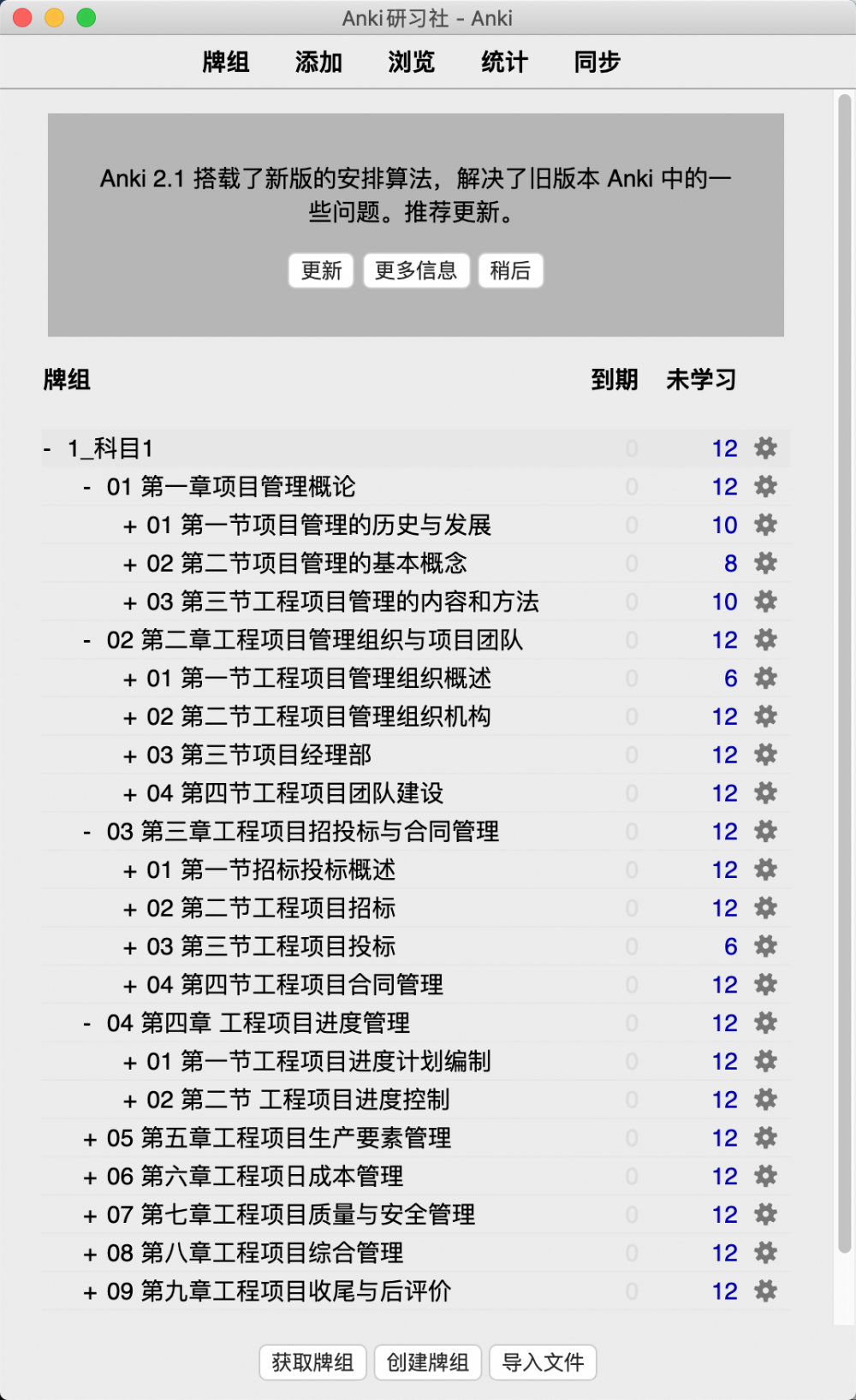Collapse 03 第三章工程项目招投标与合同管理

coord(87,832)
